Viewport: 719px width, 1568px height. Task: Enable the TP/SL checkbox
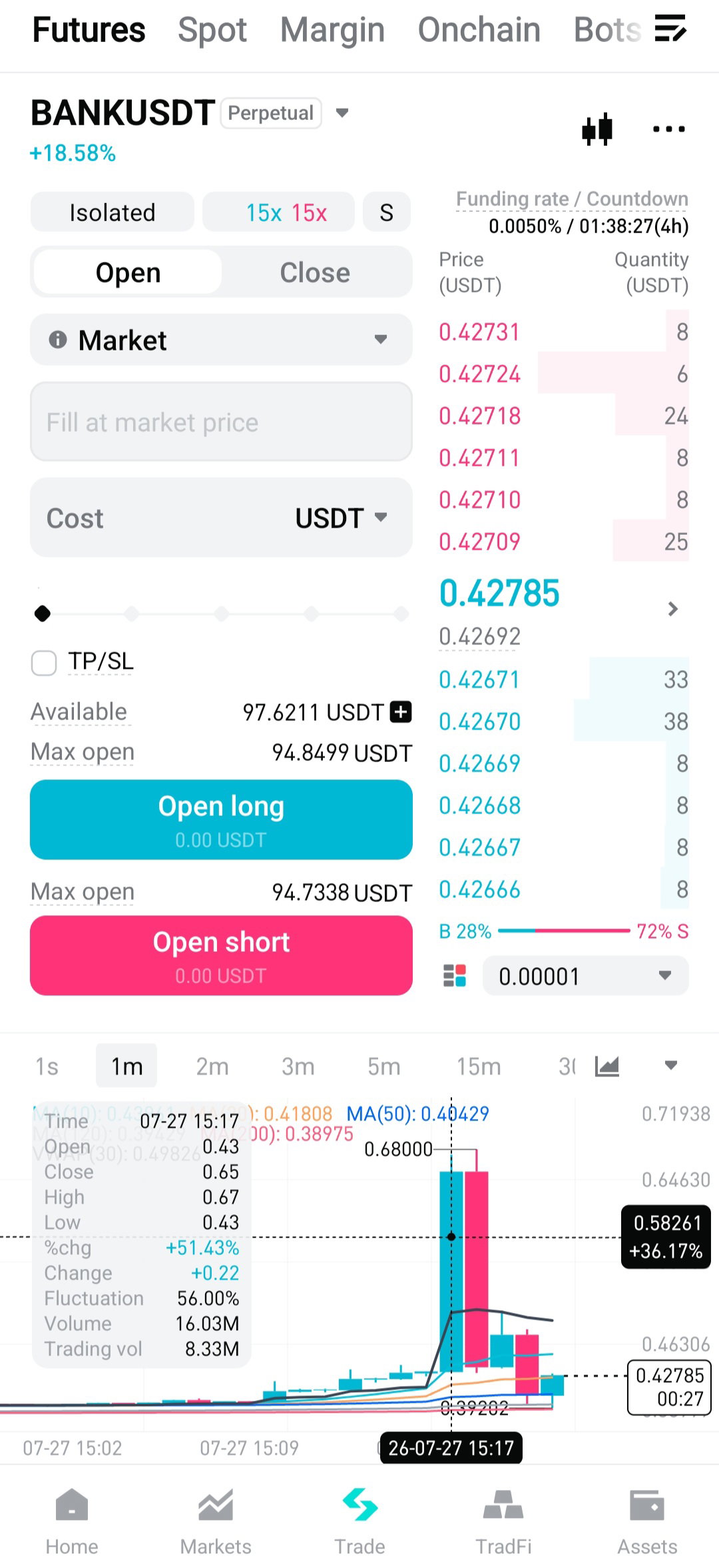[x=45, y=663]
